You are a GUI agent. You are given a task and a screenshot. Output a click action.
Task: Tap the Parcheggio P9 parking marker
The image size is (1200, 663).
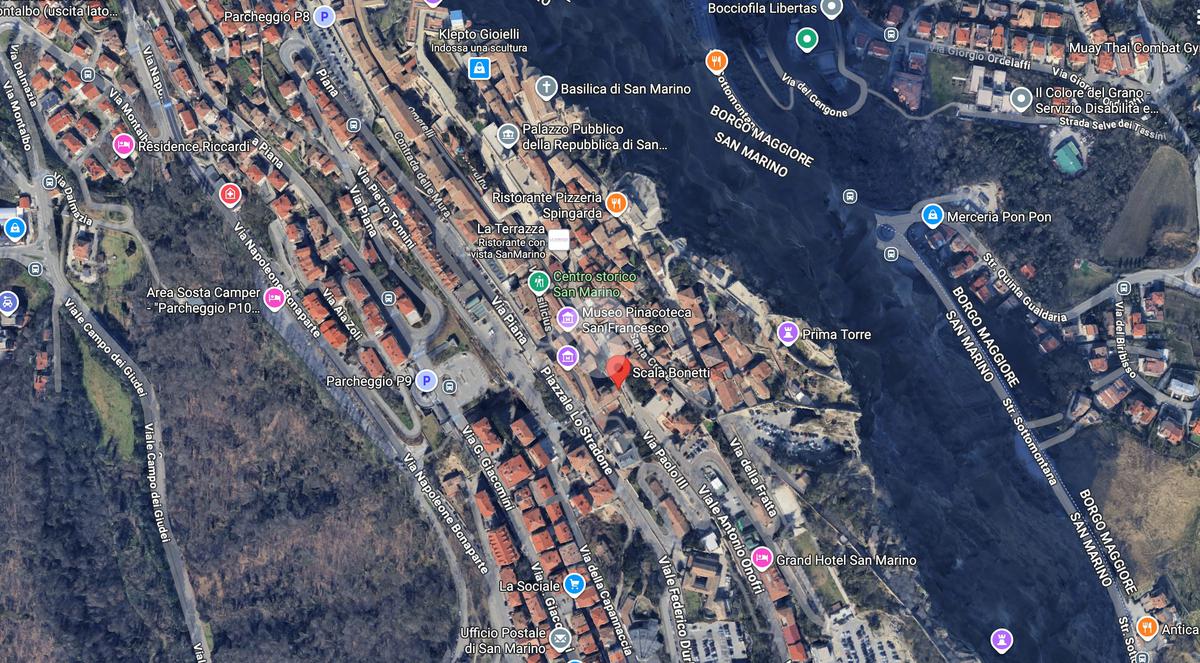tap(426, 380)
